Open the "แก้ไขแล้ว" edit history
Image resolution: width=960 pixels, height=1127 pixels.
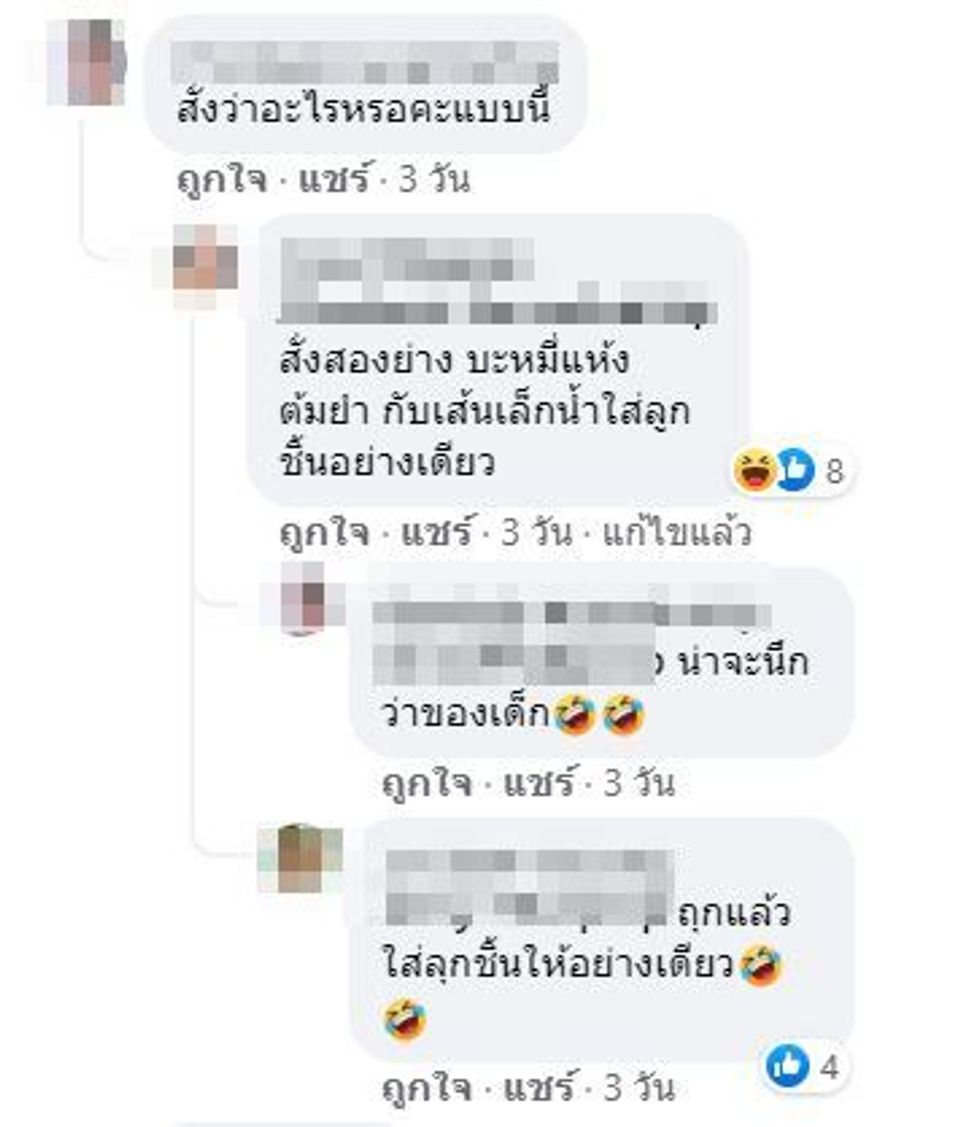[677, 533]
